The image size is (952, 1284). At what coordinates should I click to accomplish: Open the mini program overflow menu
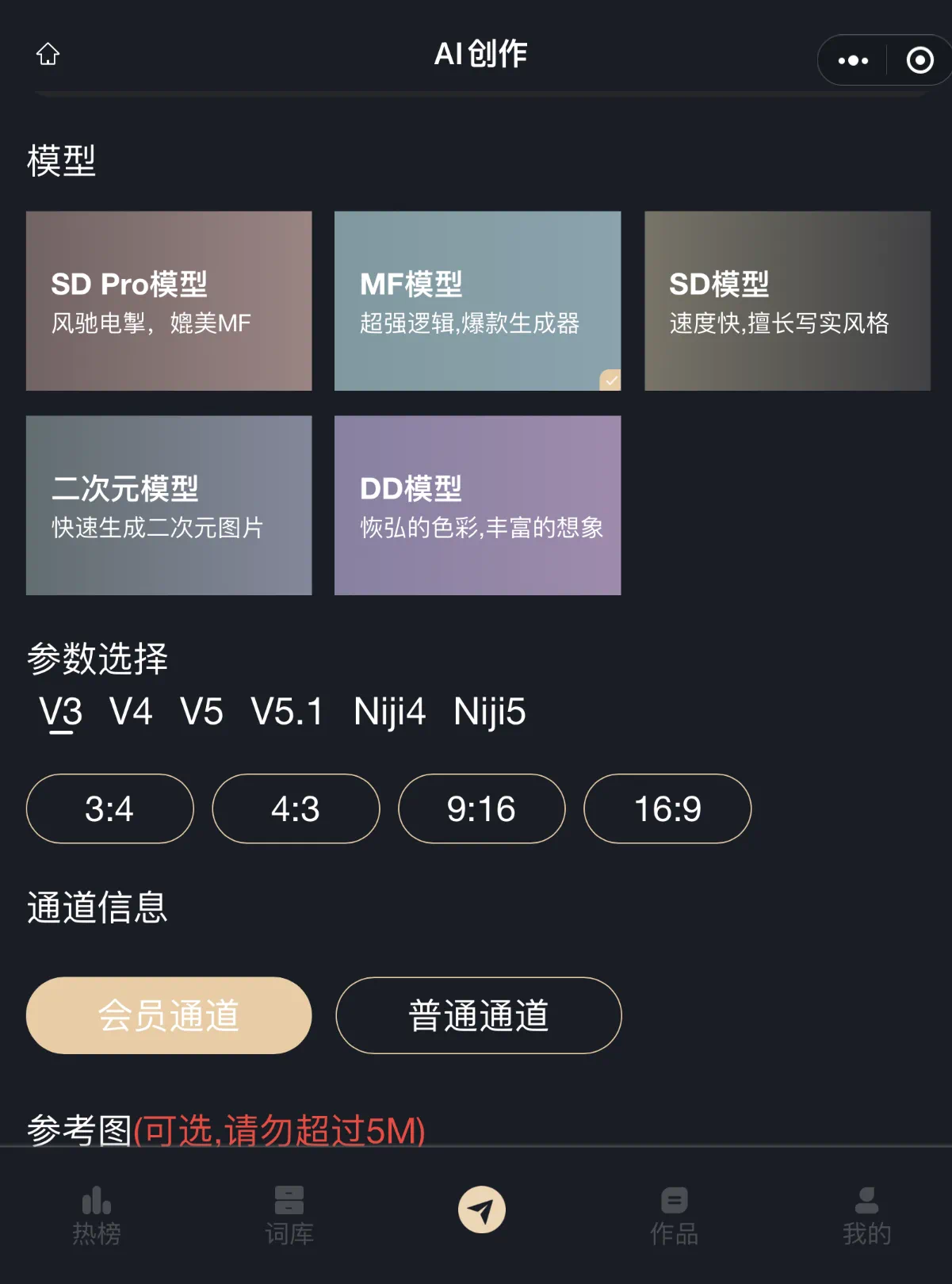click(x=853, y=60)
